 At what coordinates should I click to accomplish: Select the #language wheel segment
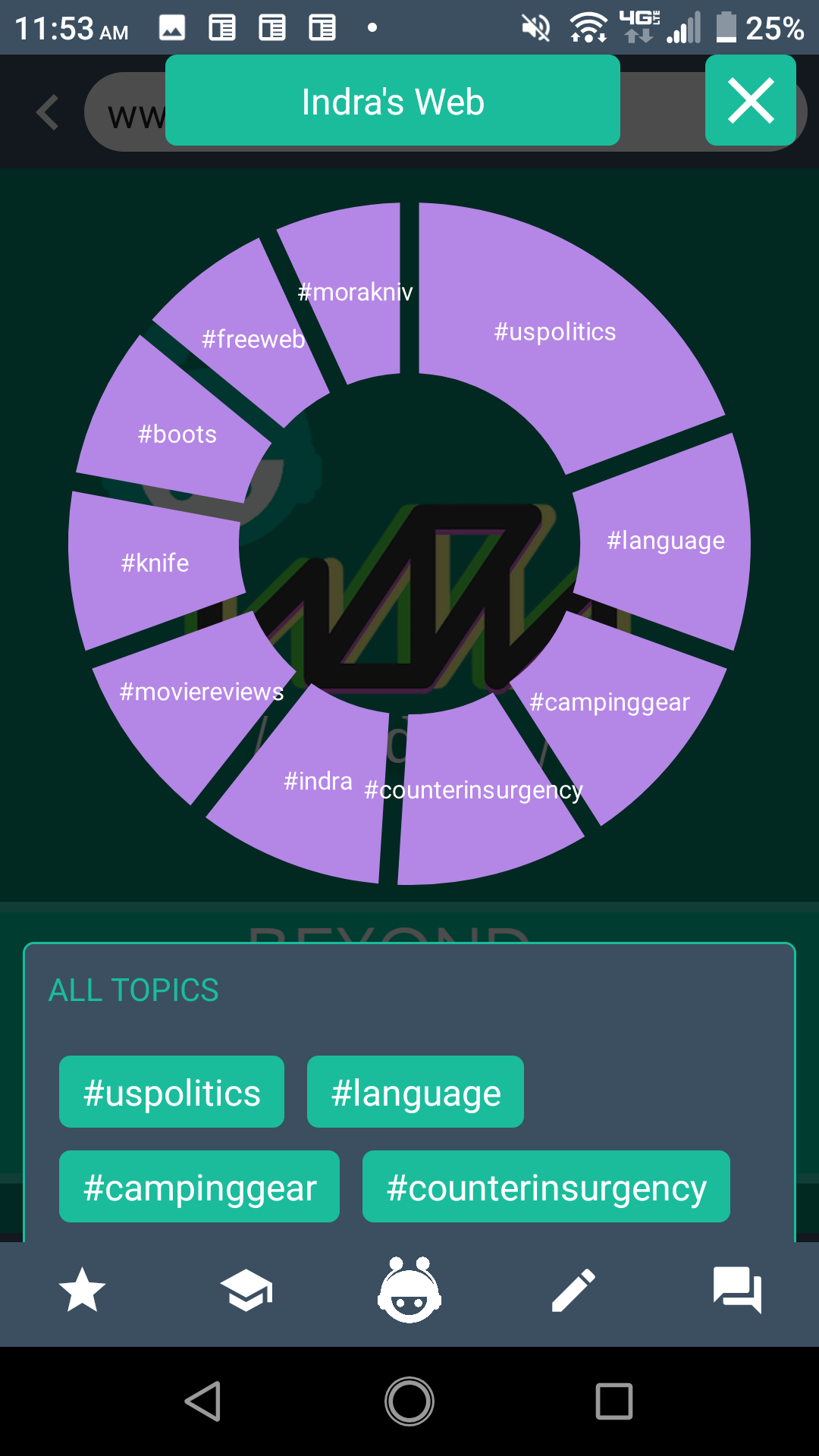click(x=664, y=542)
